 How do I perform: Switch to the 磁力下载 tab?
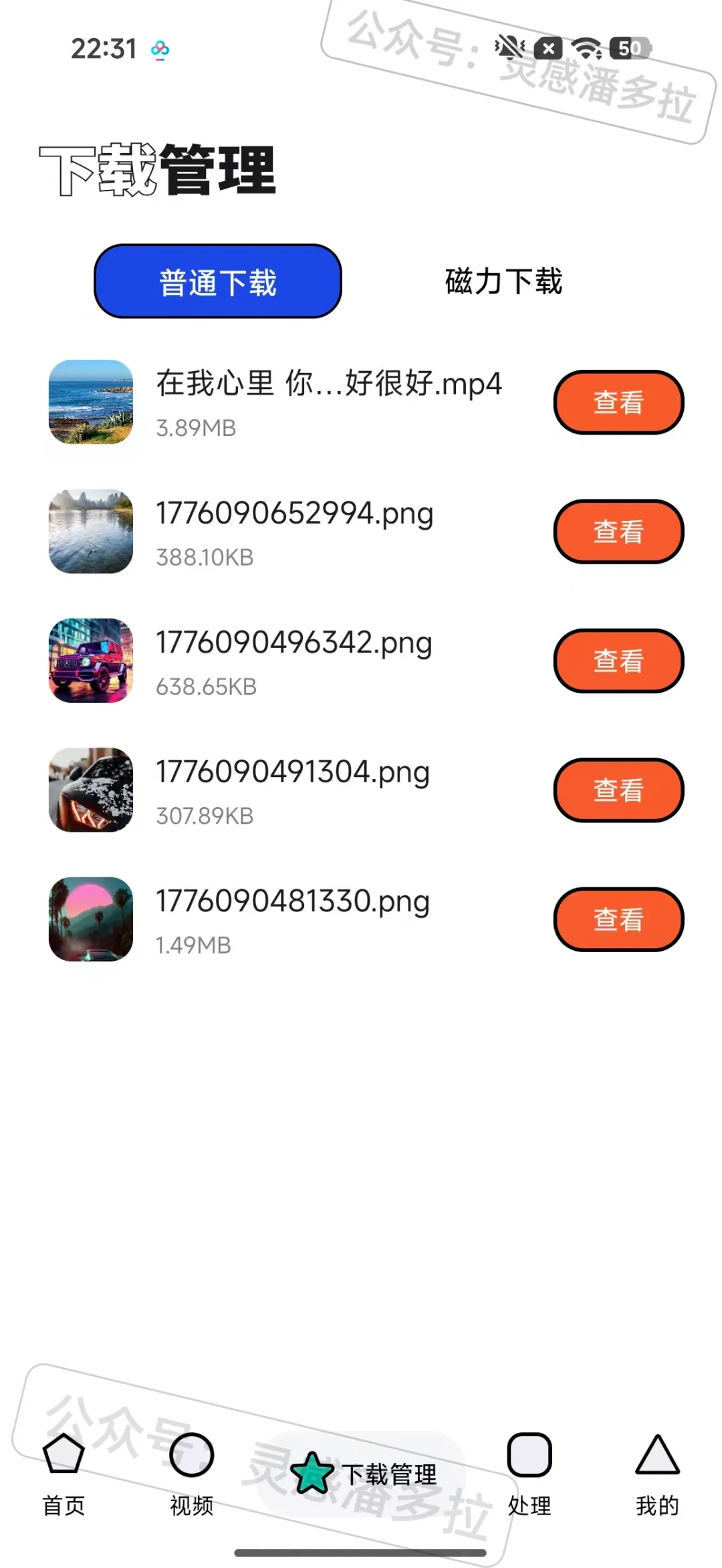coord(503,282)
